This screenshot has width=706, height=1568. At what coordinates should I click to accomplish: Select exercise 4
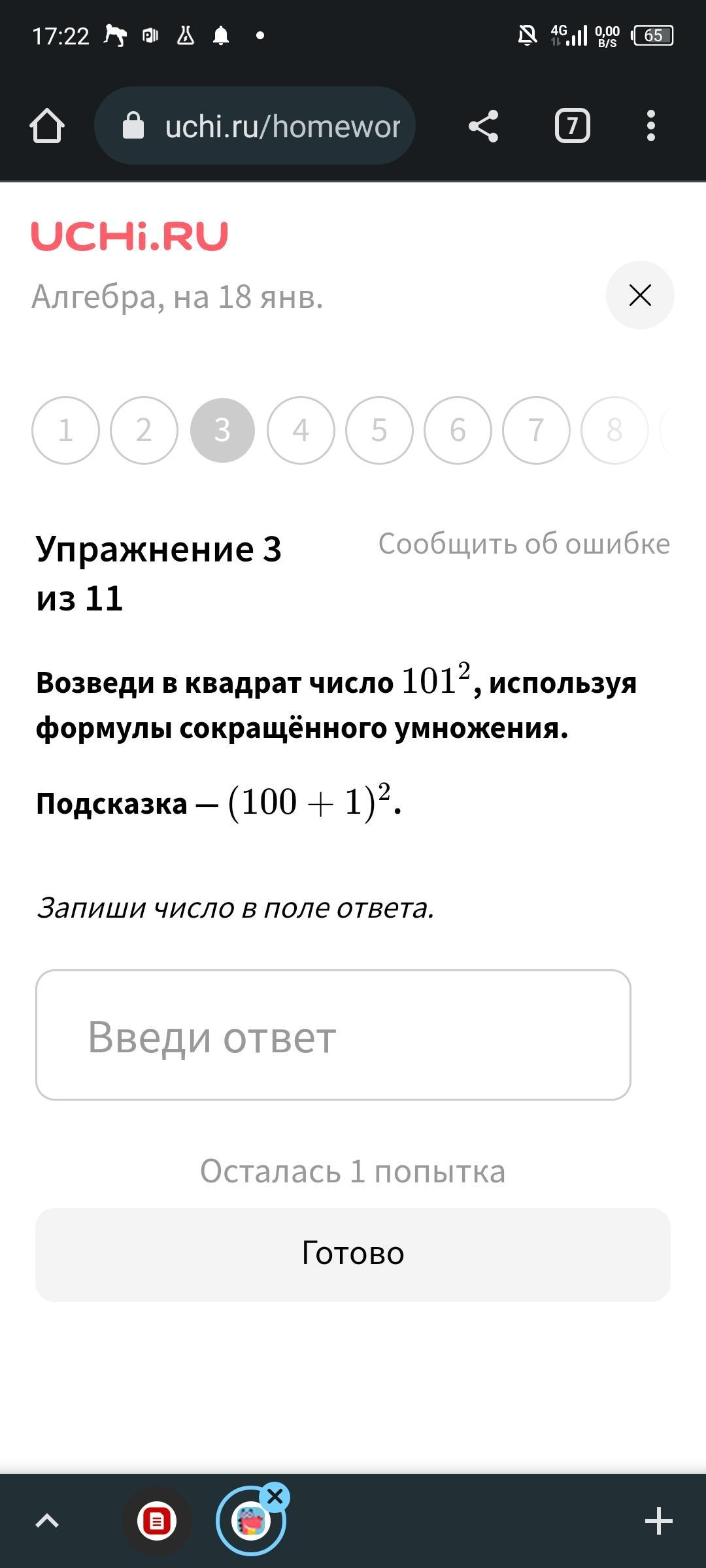(x=301, y=430)
